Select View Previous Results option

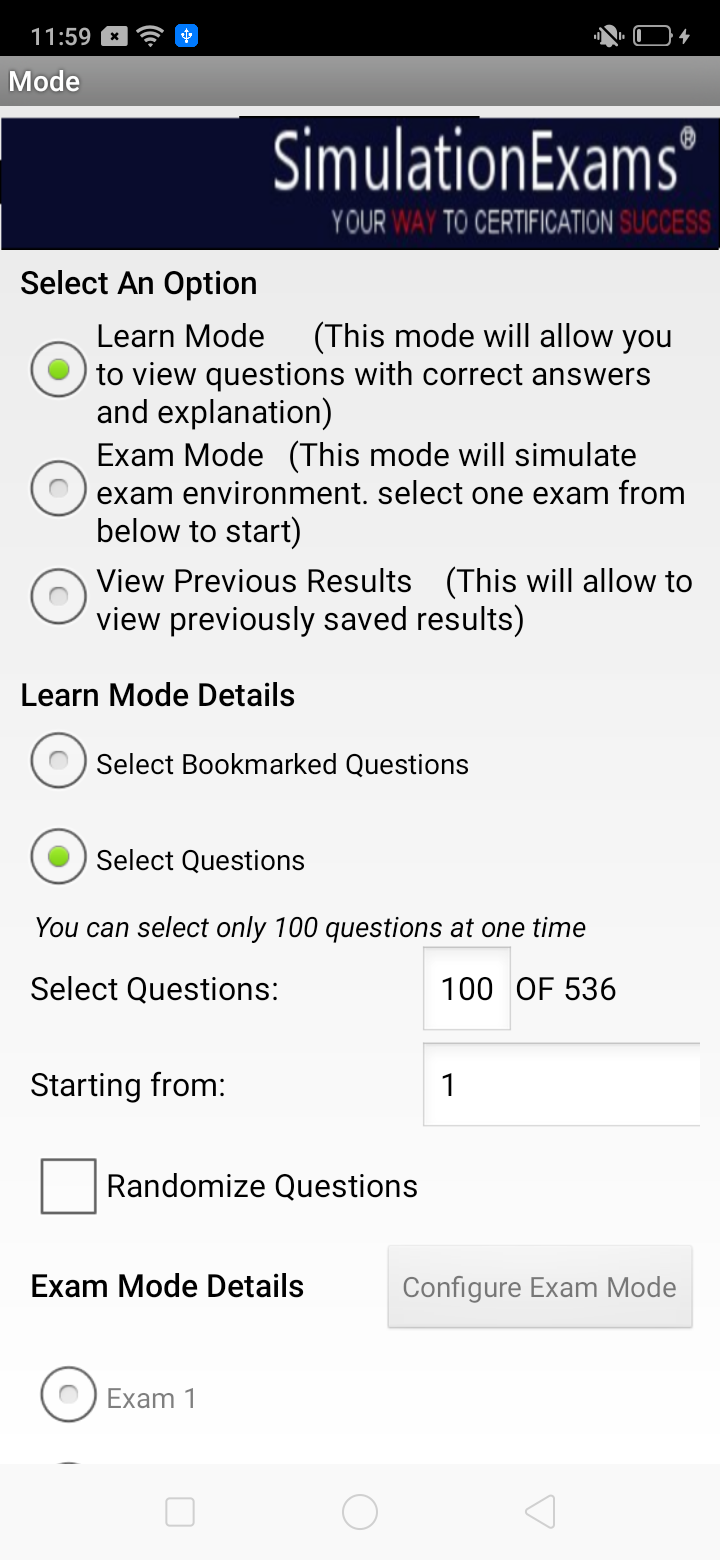(58, 595)
